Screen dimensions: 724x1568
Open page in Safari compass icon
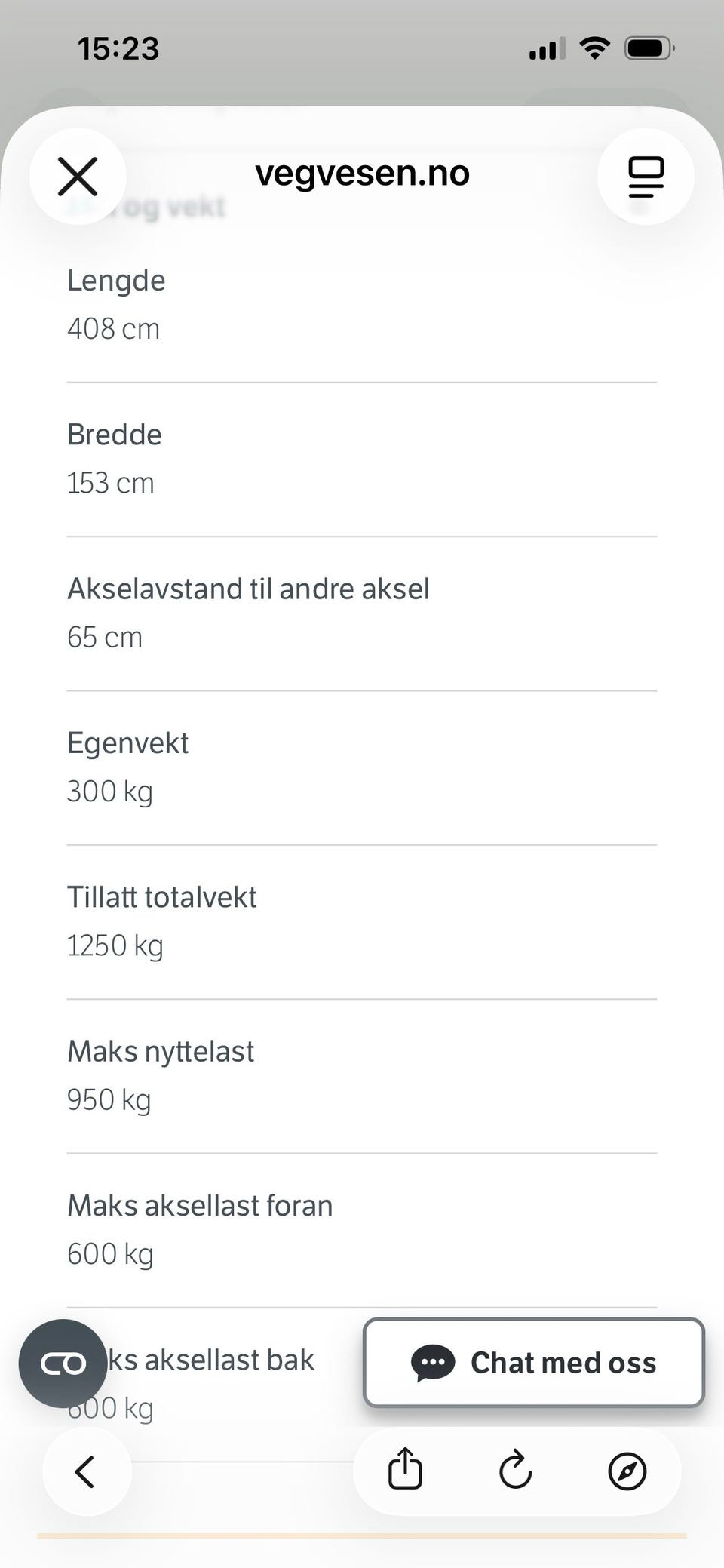click(x=627, y=1471)
